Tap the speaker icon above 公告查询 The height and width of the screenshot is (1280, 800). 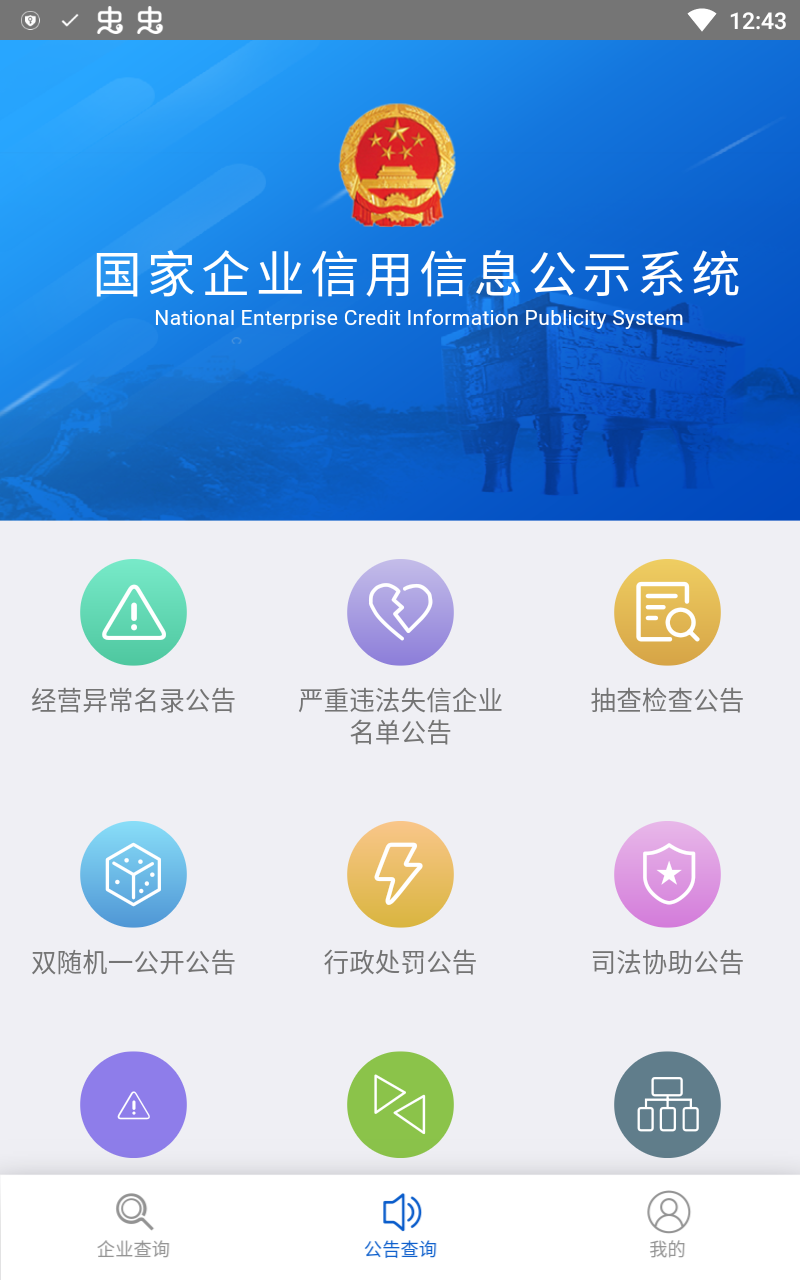tap(400, 1211)
